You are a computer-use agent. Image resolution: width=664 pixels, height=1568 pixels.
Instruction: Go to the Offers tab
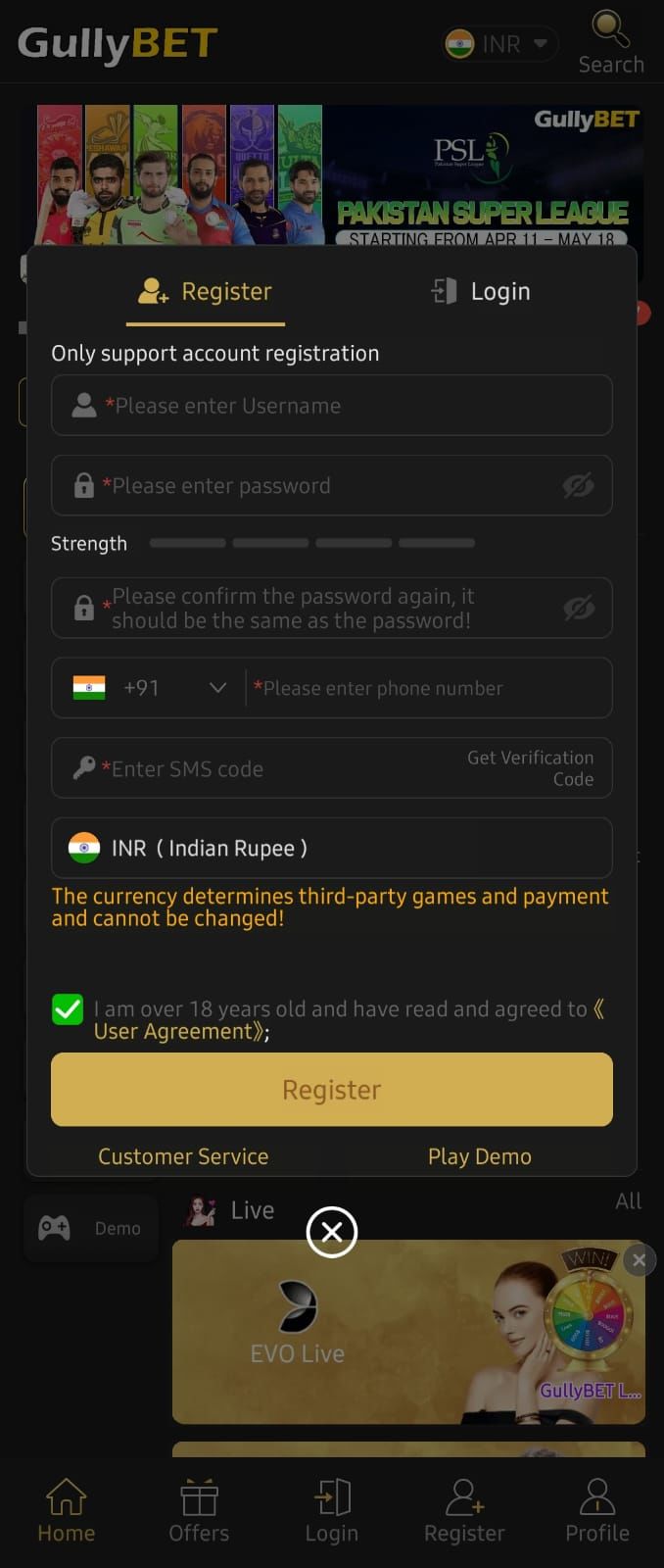tap(199, 1510)
